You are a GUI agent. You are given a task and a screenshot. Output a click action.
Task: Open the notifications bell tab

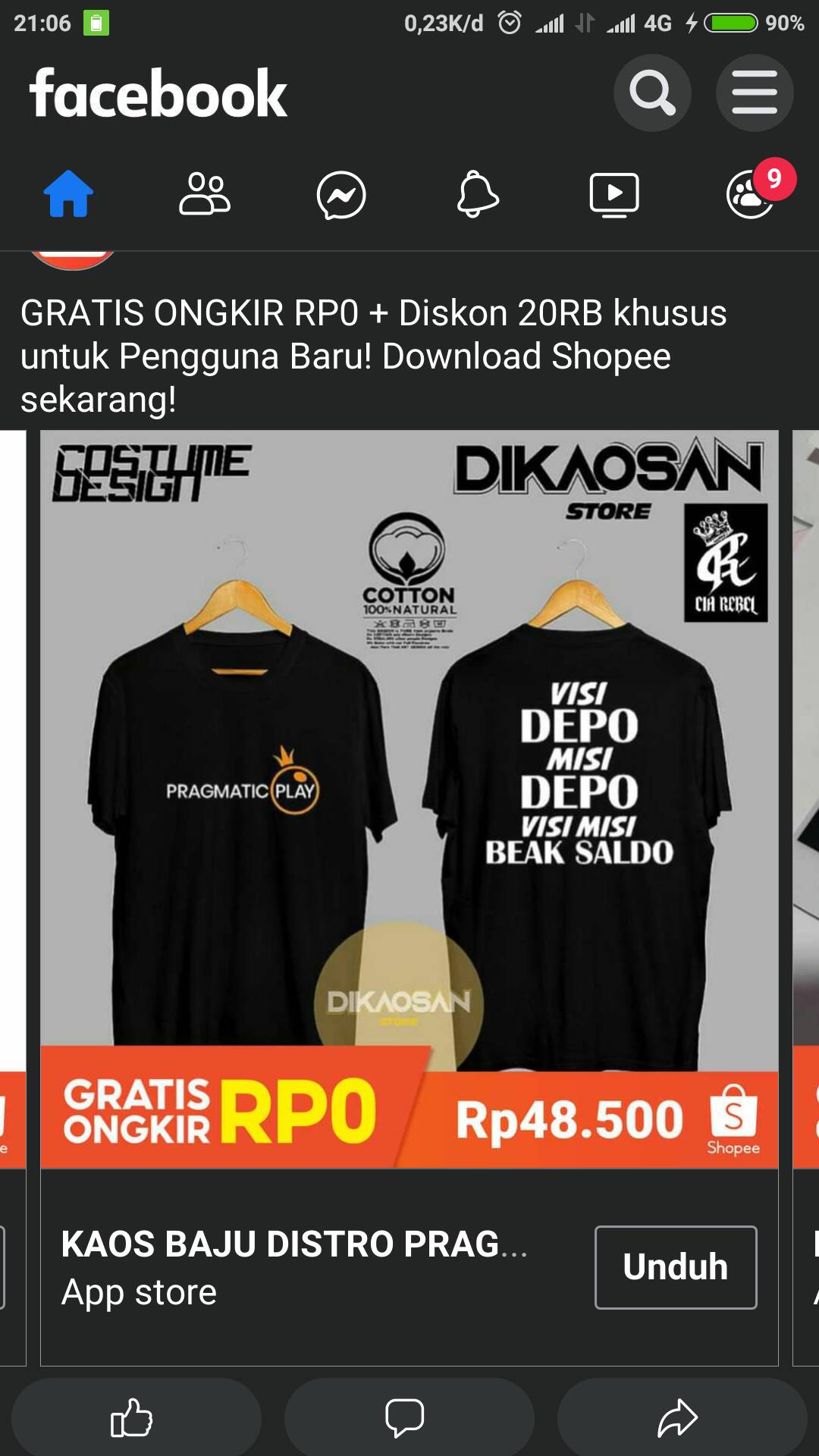pos(478,194)
